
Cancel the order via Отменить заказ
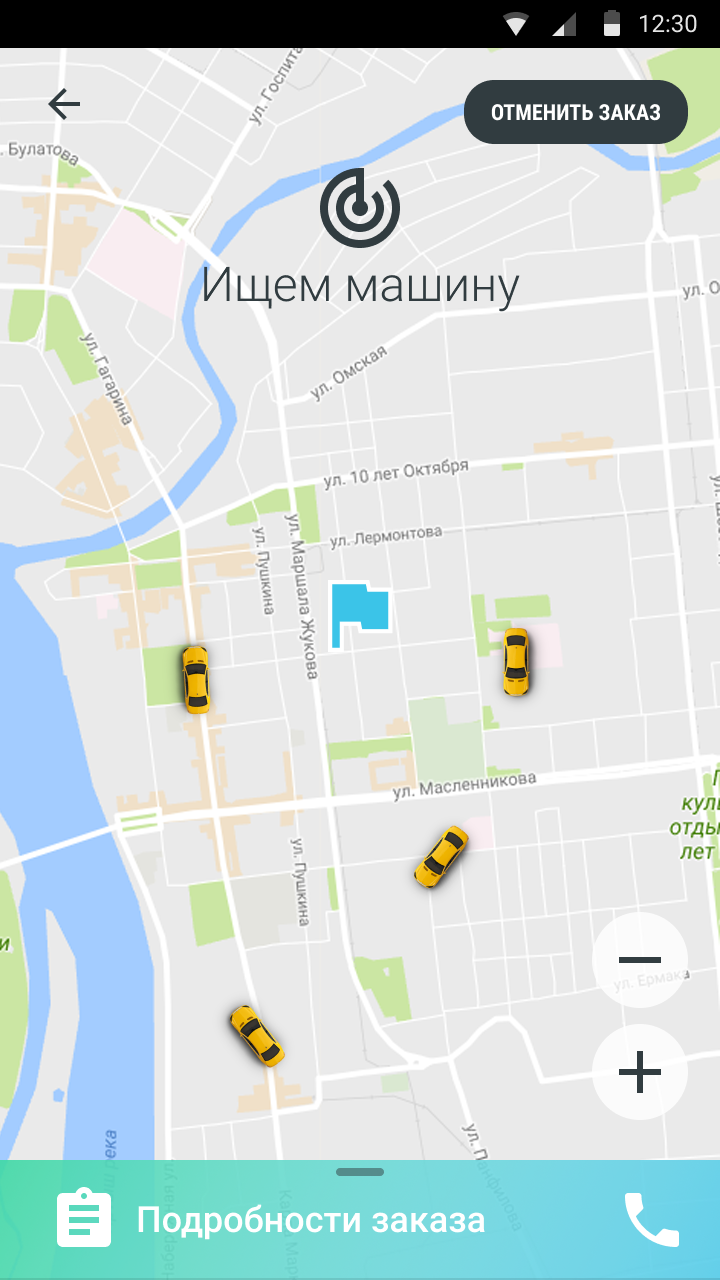tap(576, 112)
